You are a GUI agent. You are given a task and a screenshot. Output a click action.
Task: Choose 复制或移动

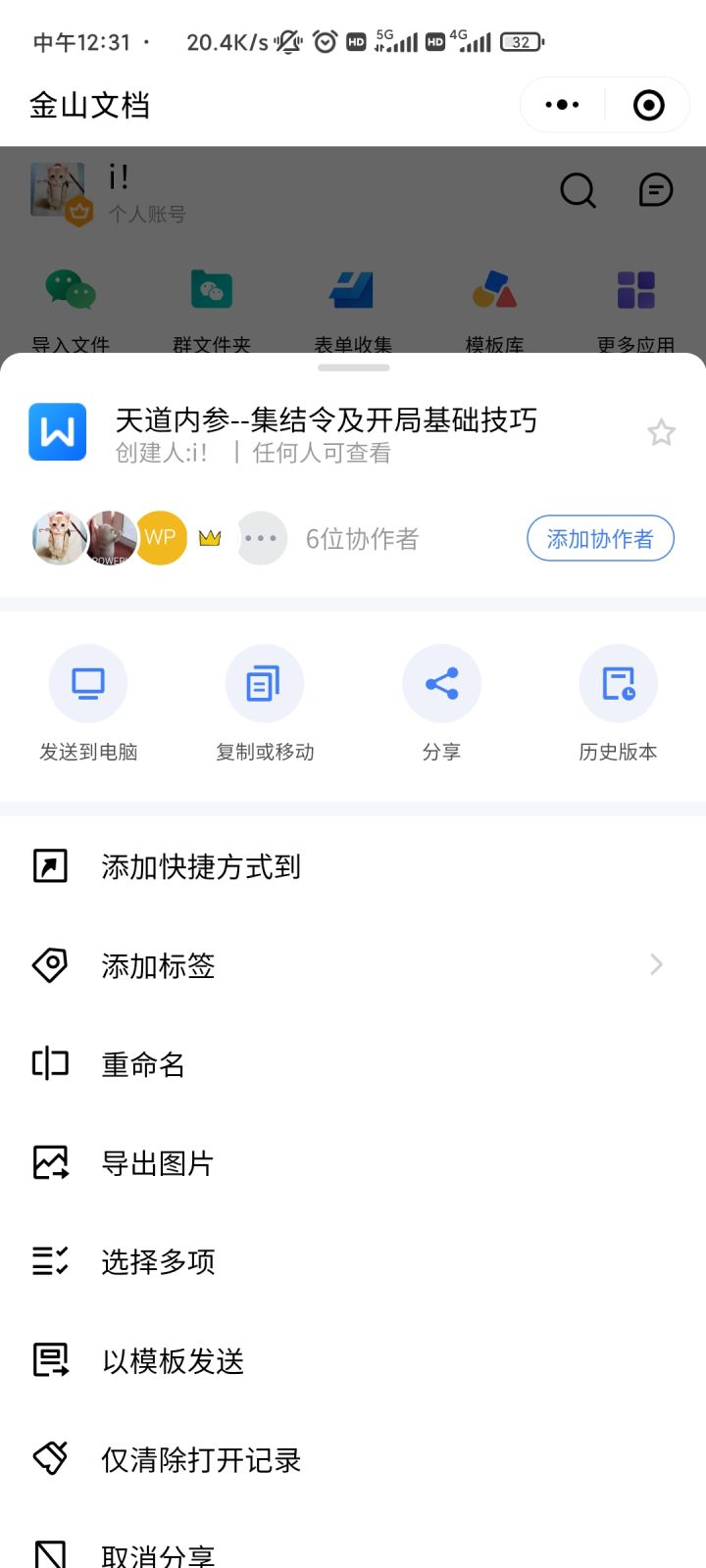[x=265, y=702]
